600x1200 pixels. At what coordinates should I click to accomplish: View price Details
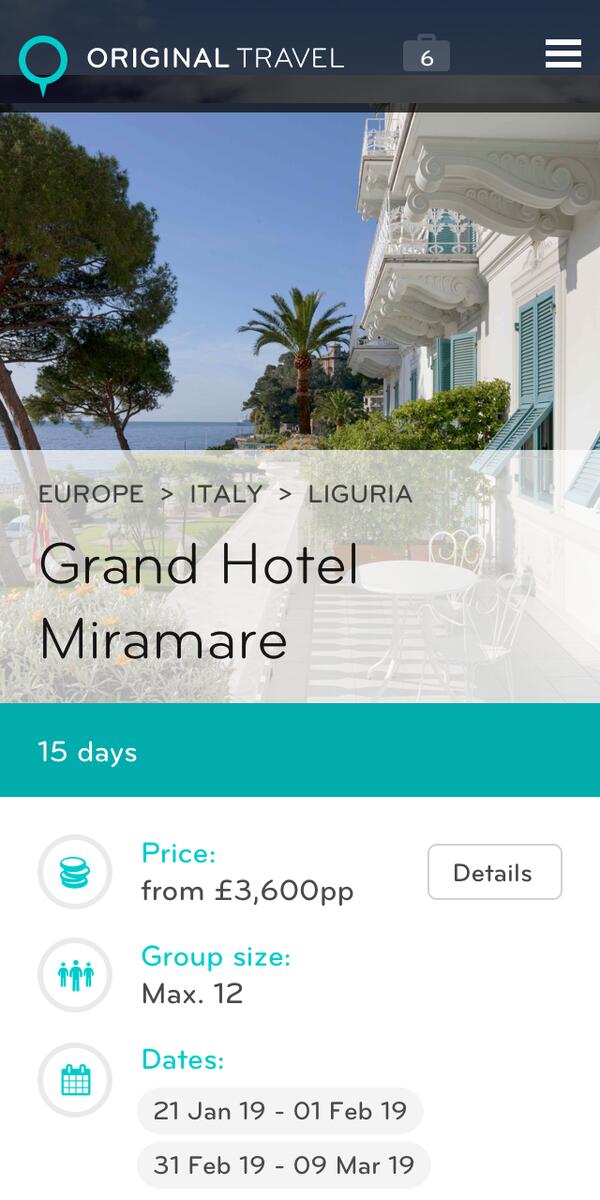[x=494, y=873]
